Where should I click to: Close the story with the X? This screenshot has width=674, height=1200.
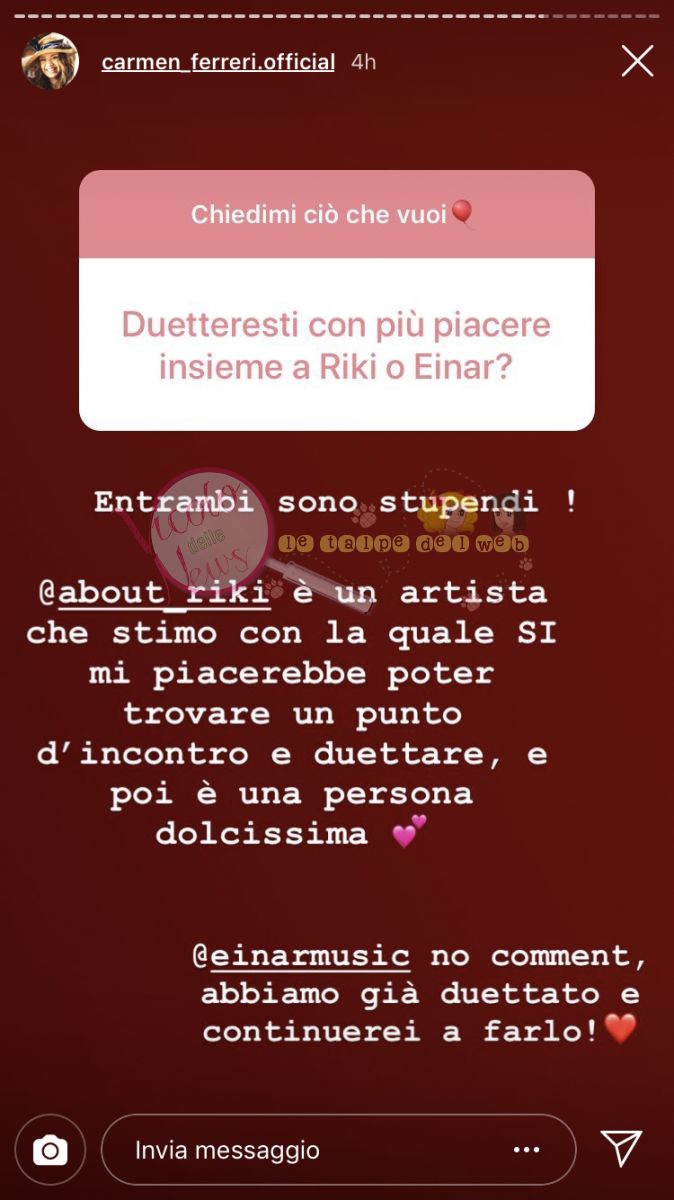[637, 61]
